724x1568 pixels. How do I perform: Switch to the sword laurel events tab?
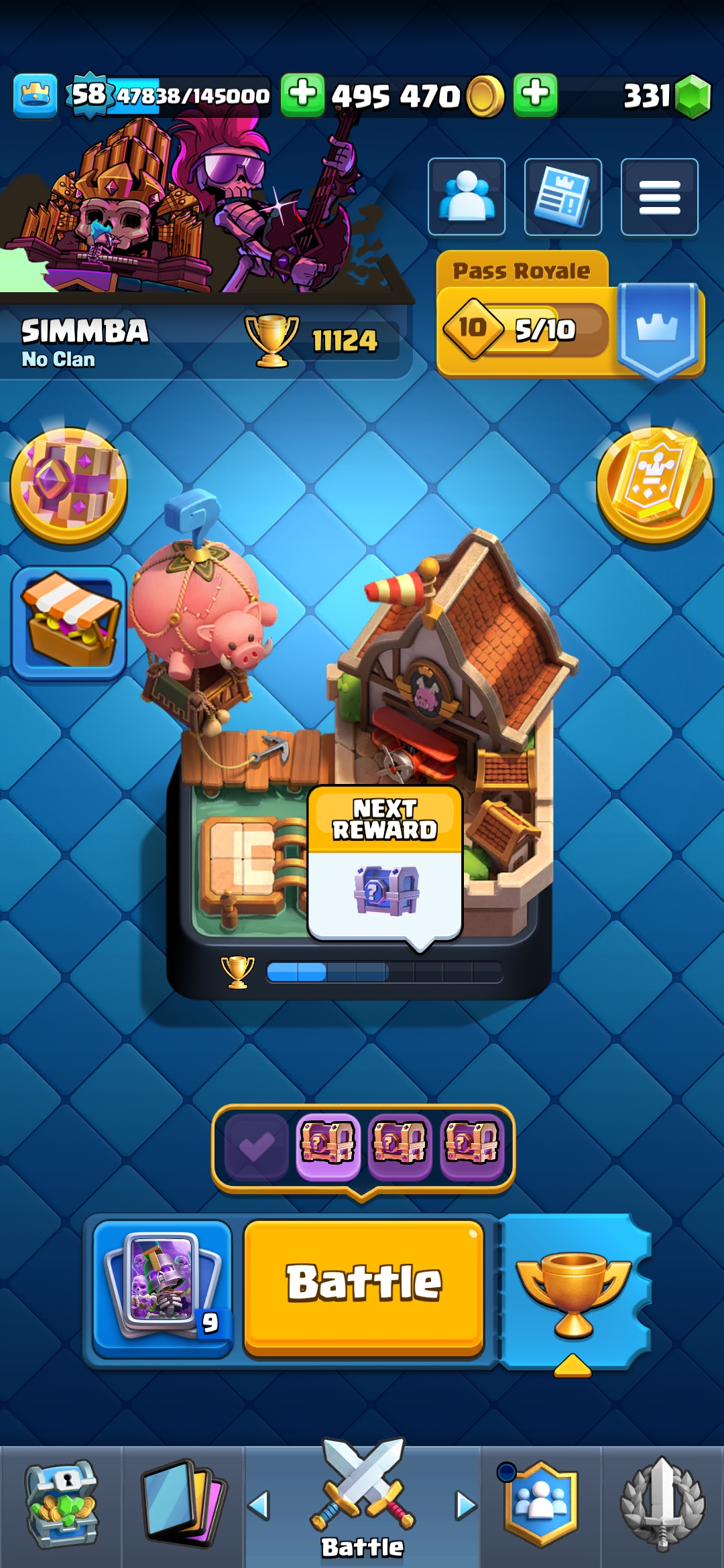click(662, 1505)
